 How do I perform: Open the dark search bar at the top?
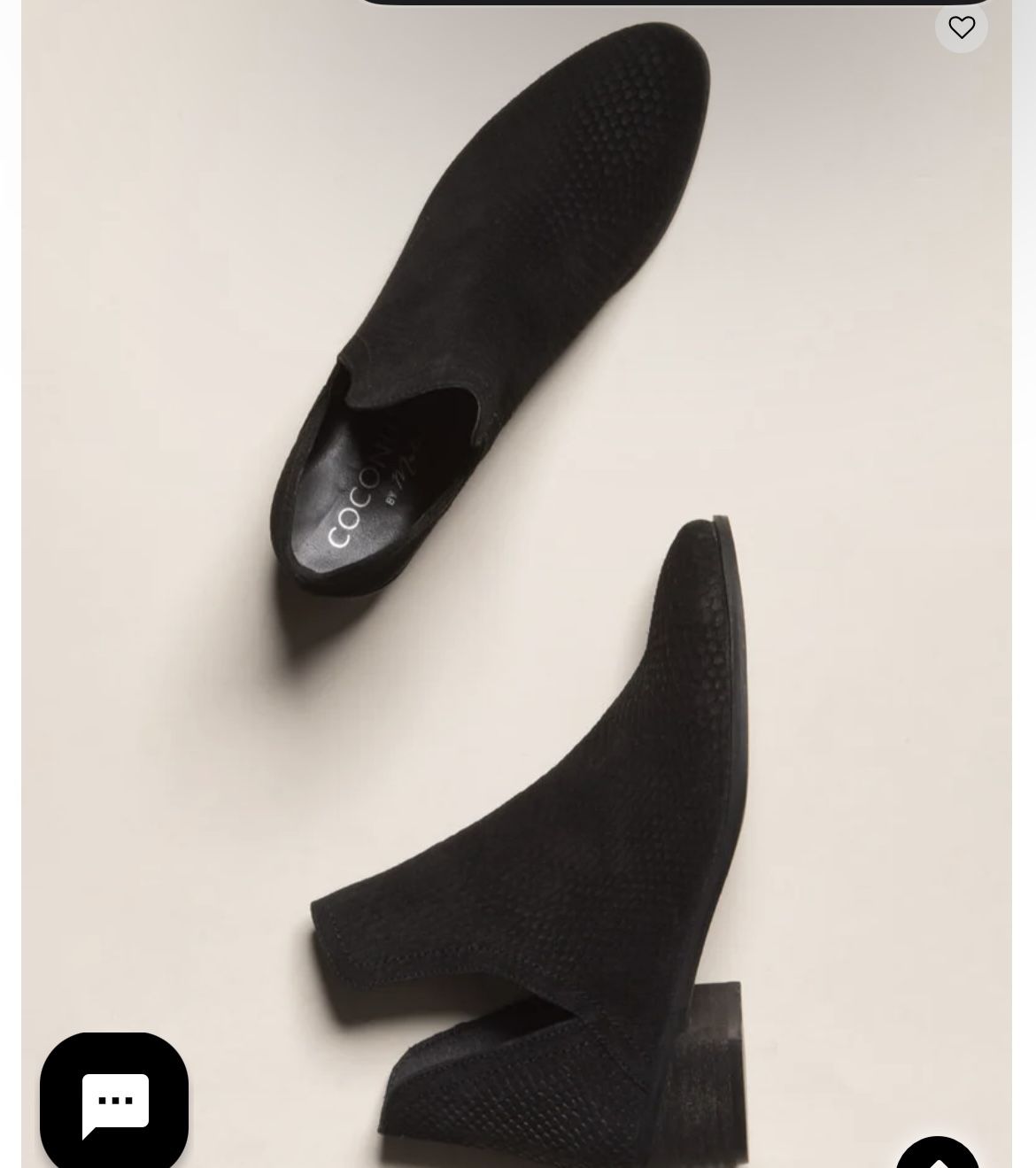coord(677,2)
